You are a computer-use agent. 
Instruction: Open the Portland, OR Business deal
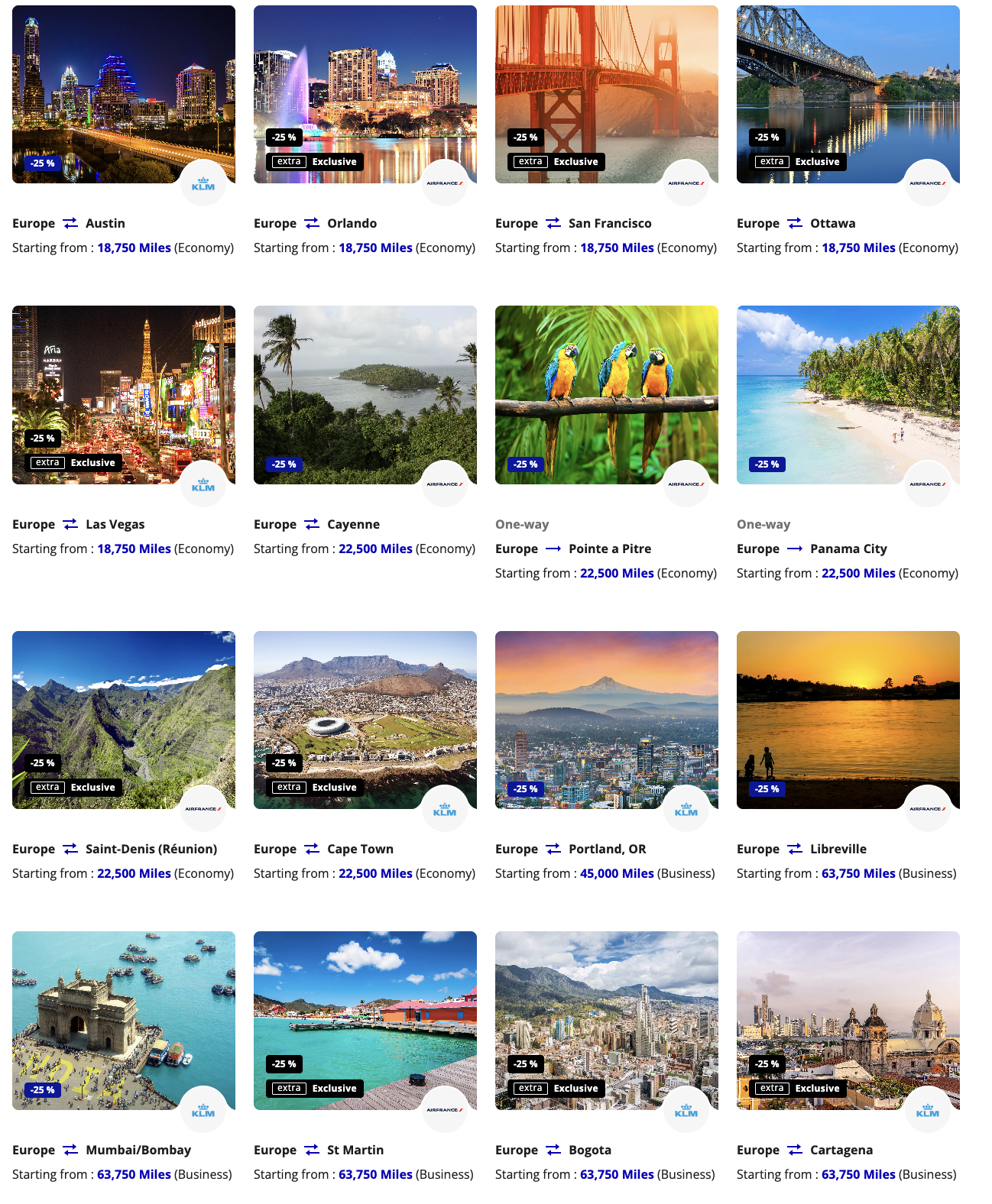(x=607, y=720)
